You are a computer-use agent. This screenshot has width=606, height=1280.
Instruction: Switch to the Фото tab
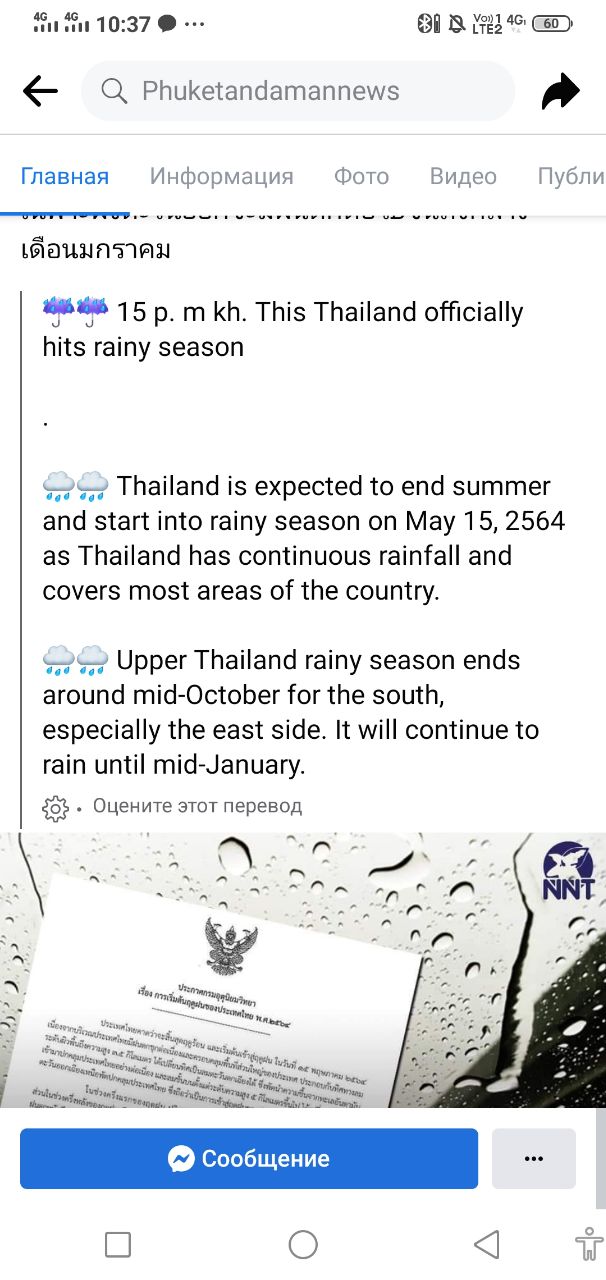(x=361, y=177)
